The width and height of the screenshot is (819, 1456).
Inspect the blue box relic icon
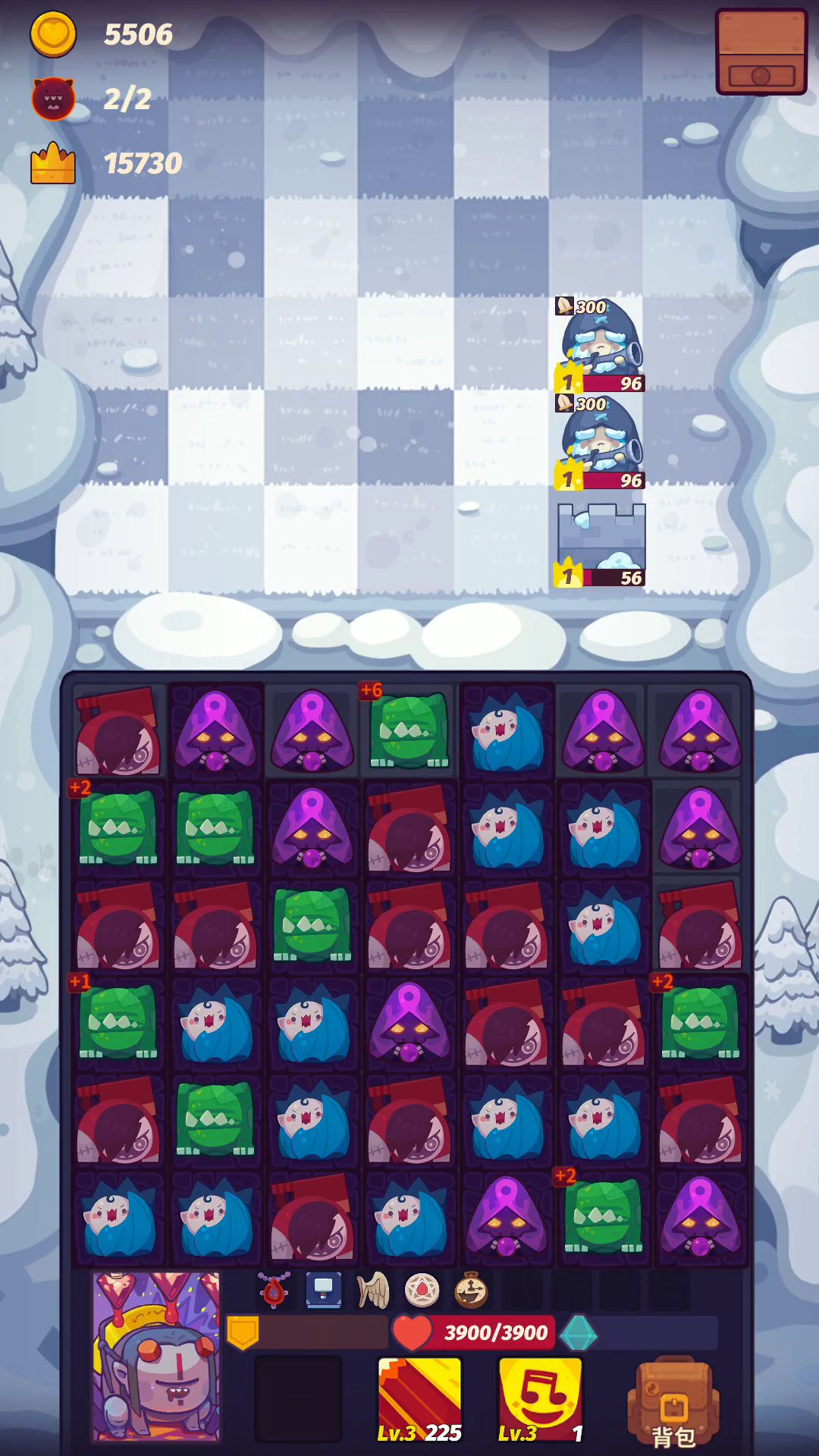click(x=324, y=1290)
